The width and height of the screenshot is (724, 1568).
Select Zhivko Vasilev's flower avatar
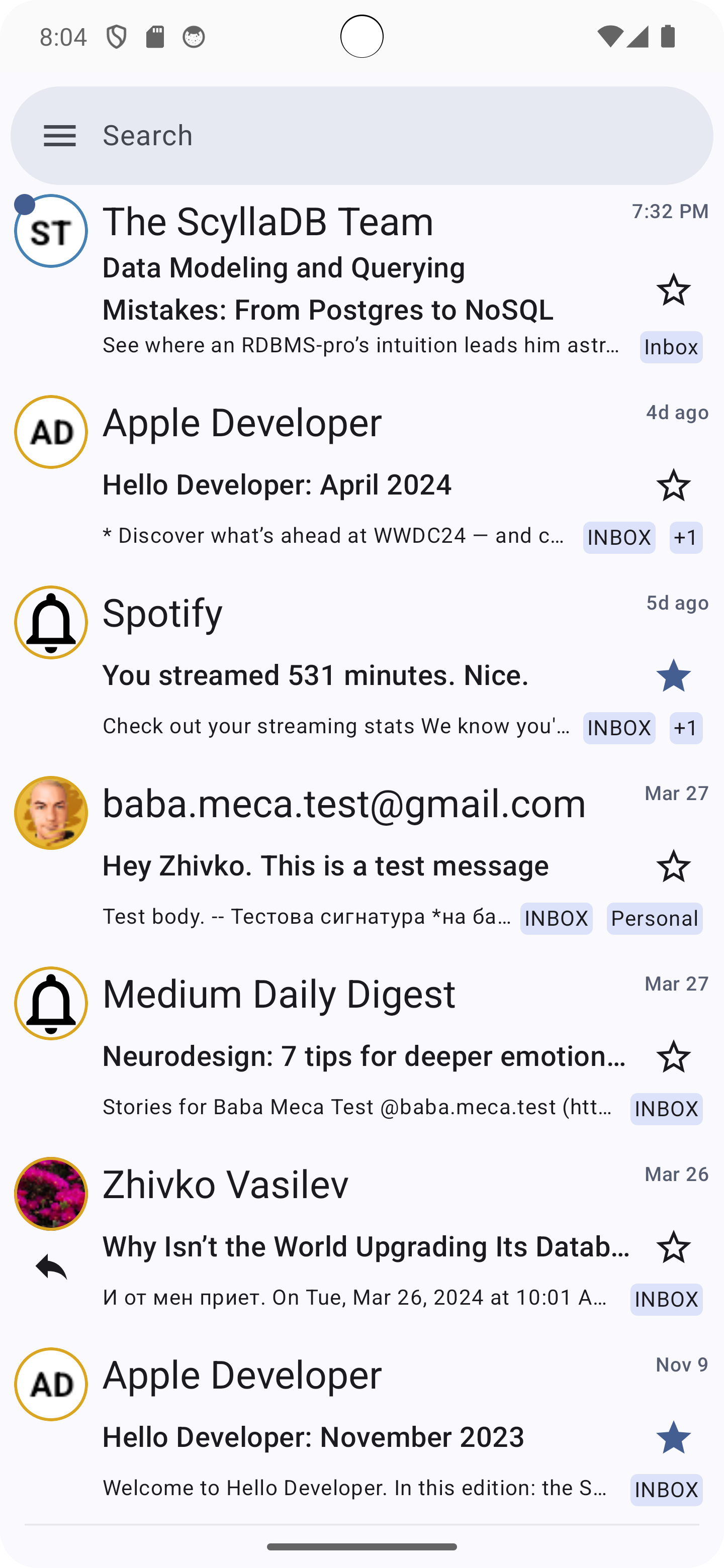51,1194
